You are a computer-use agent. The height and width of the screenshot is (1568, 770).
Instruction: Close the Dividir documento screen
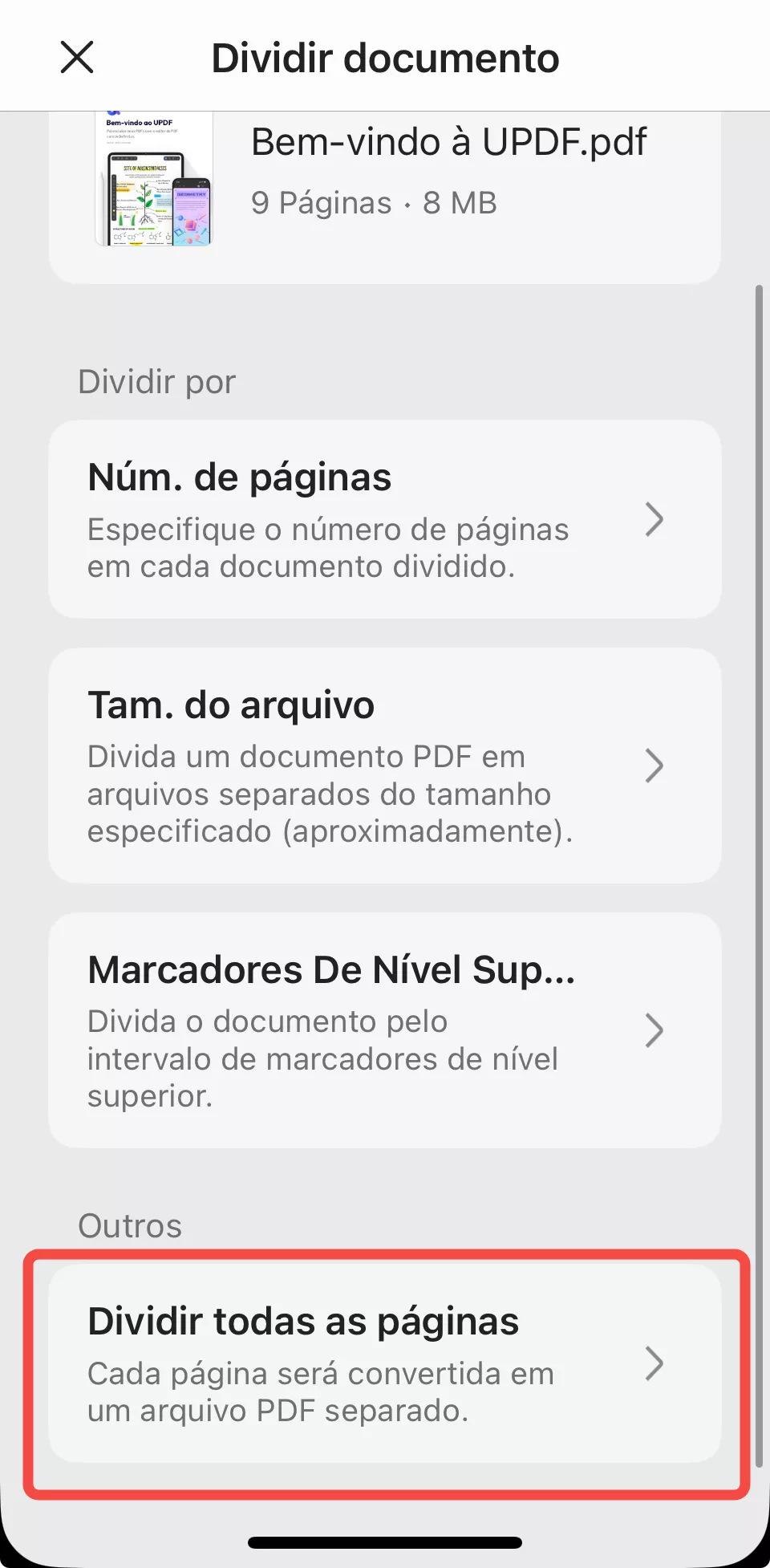tap(76, 56)
